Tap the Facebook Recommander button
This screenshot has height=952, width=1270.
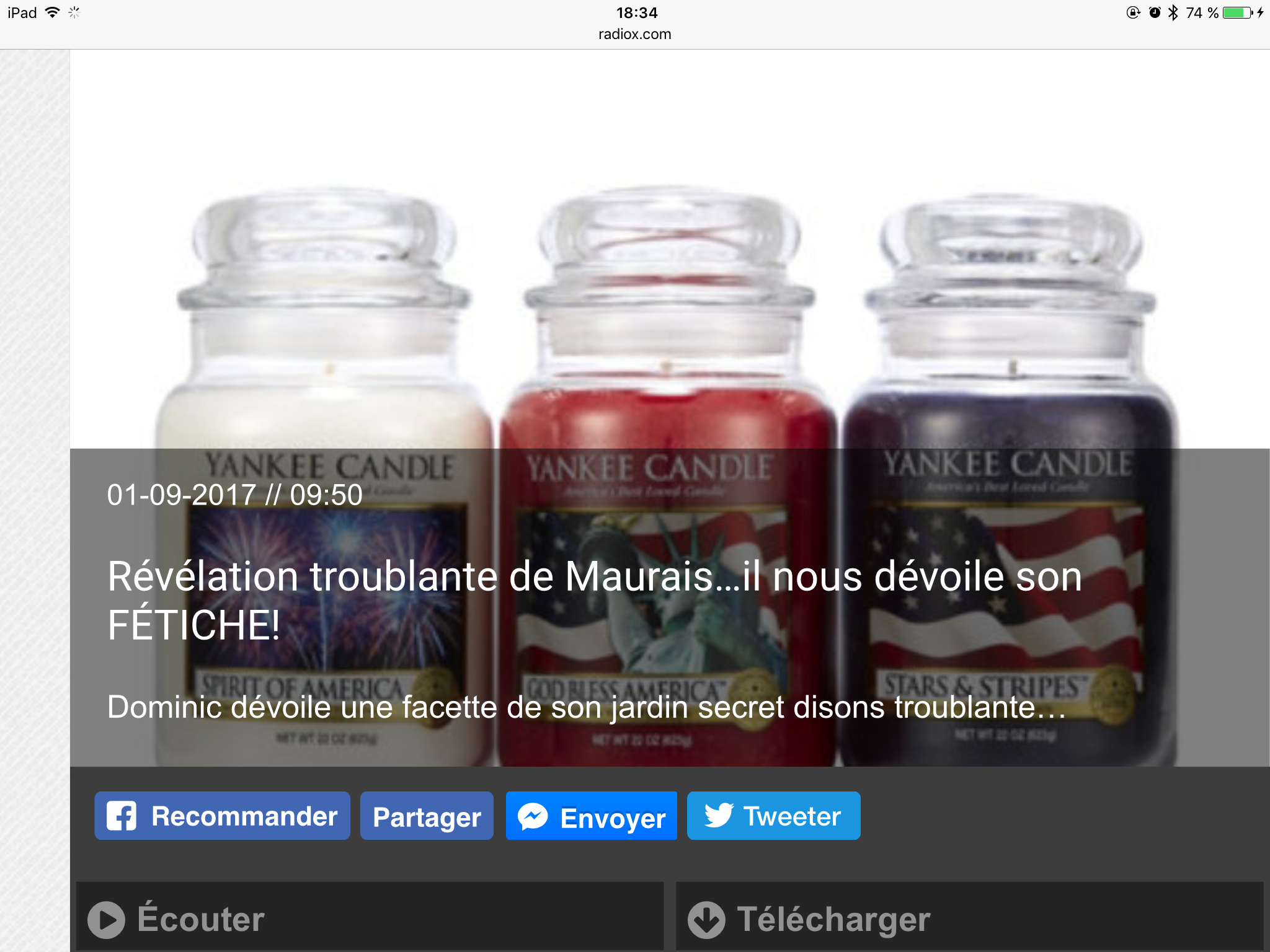pyautogui.click(x=222, y=816)
